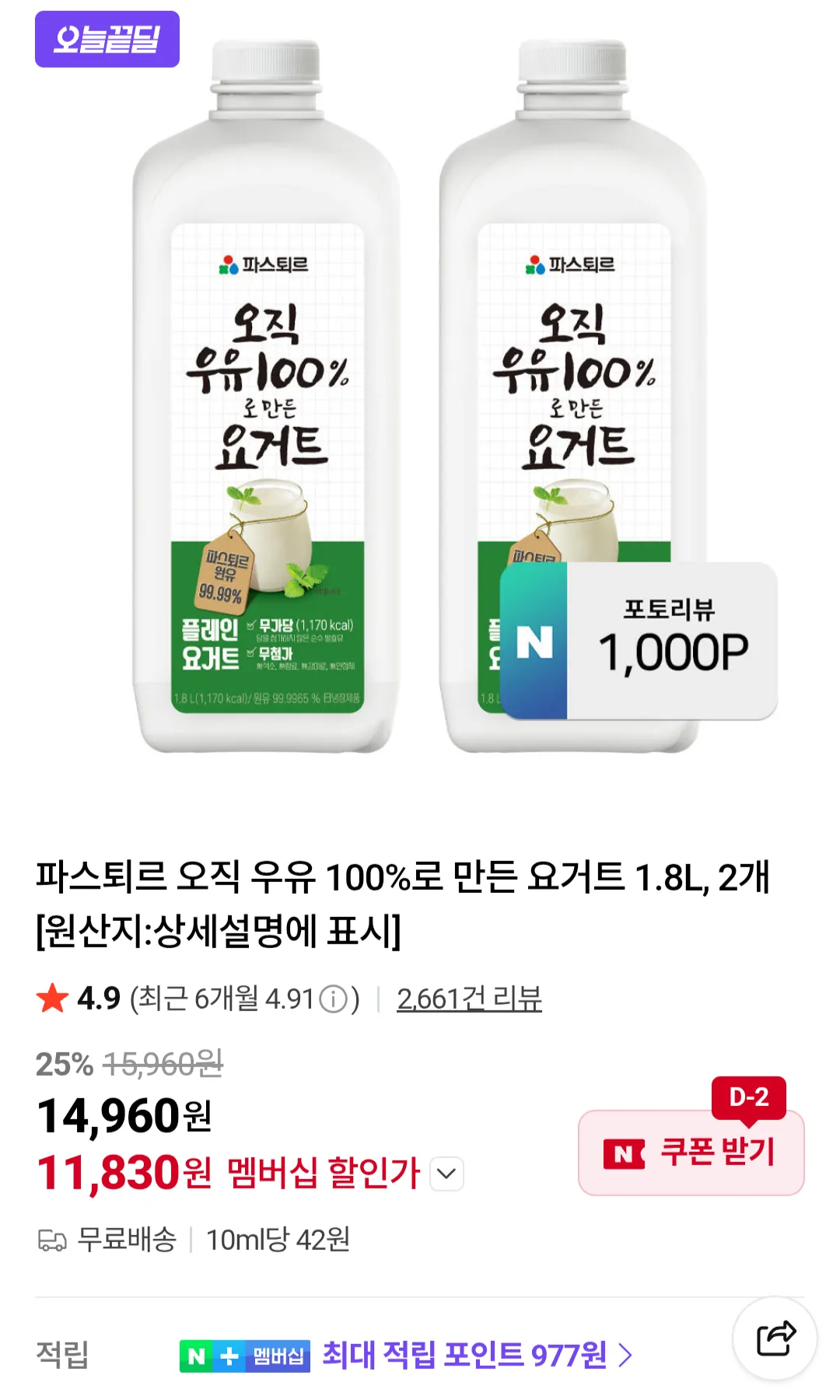Show info about recent 6-month rating
840x1400 pixels.
(334, 999)
